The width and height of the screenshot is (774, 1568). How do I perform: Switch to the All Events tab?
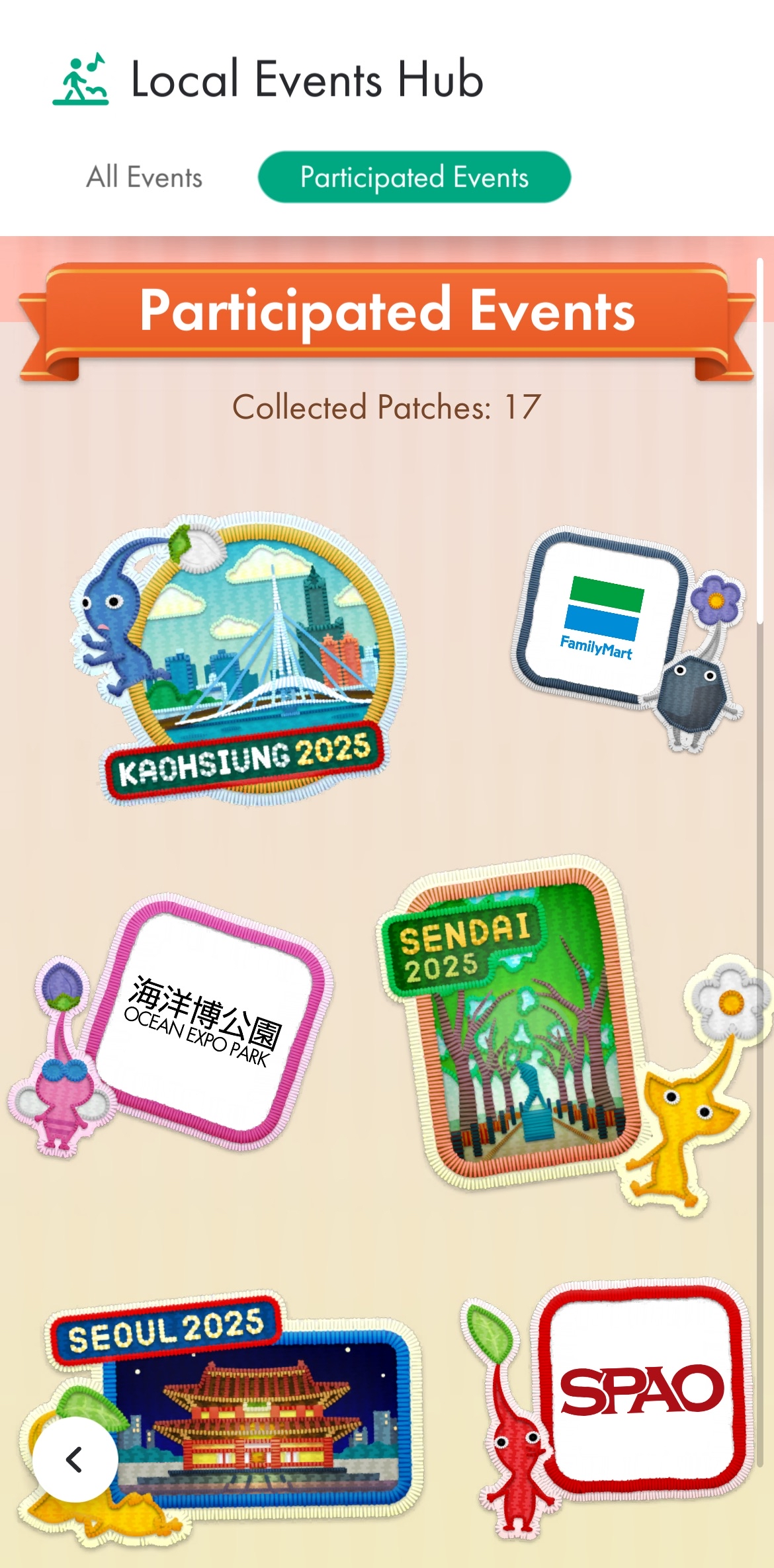(144, 177)
